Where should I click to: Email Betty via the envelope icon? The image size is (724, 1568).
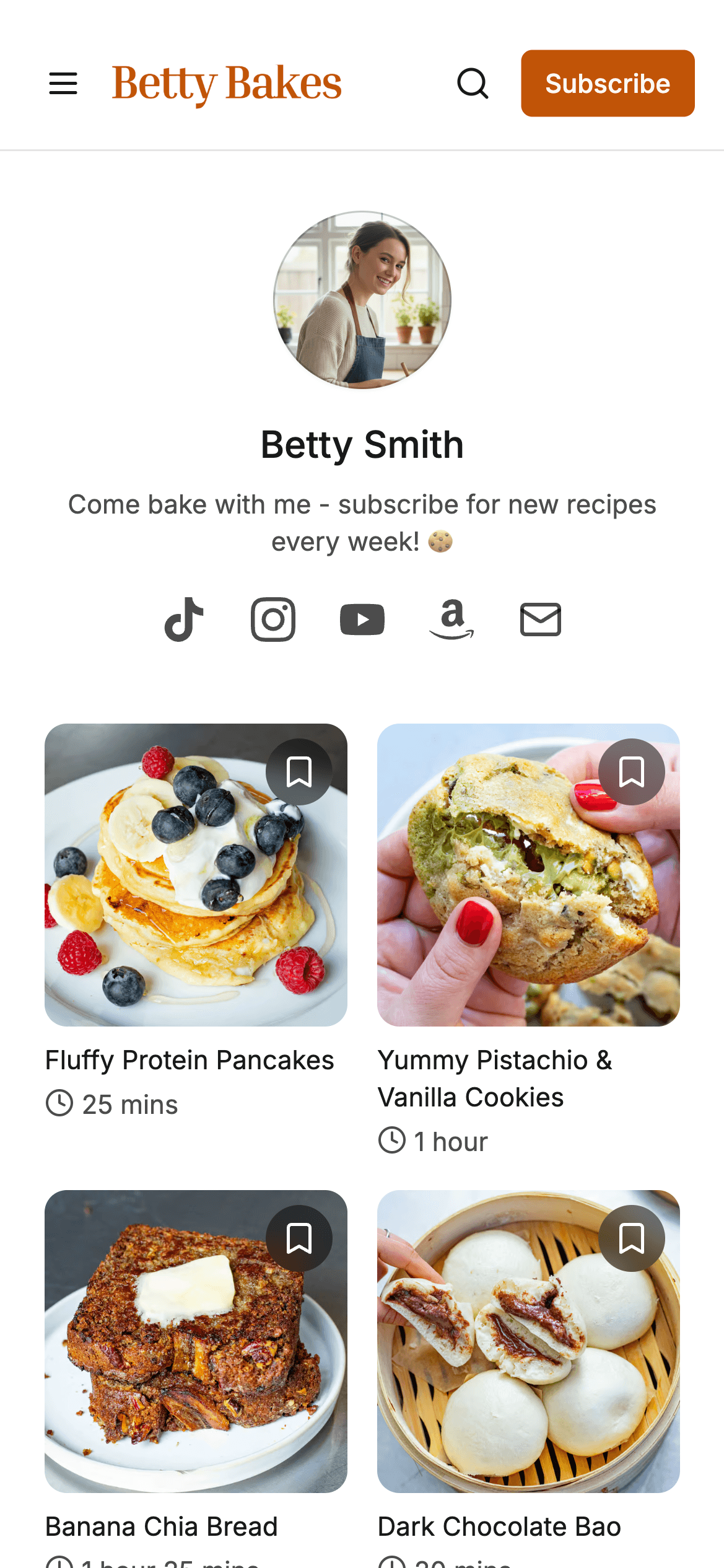tap(541, 619)
